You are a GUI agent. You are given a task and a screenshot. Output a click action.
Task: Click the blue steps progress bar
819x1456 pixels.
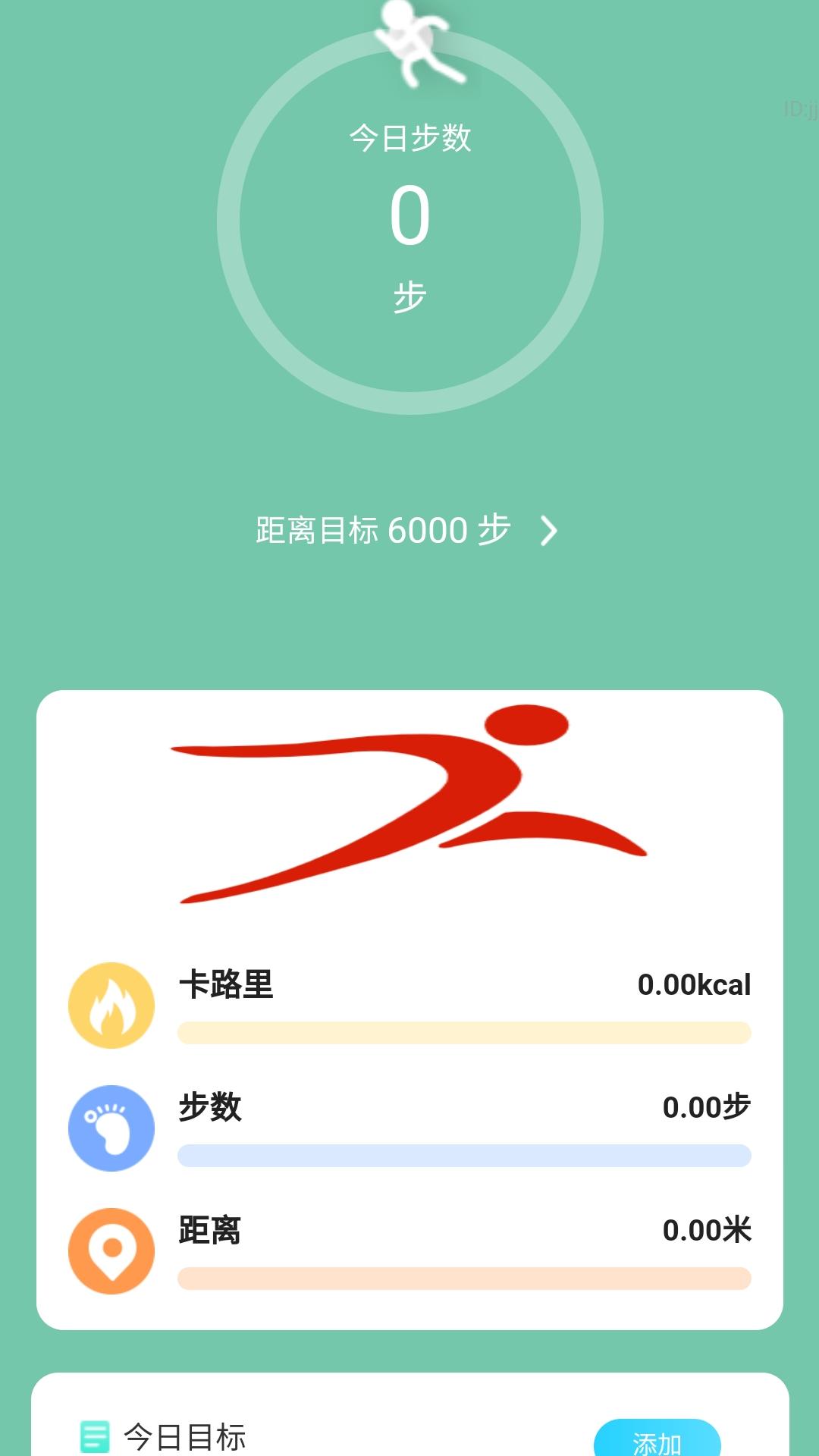[463, 1155]
